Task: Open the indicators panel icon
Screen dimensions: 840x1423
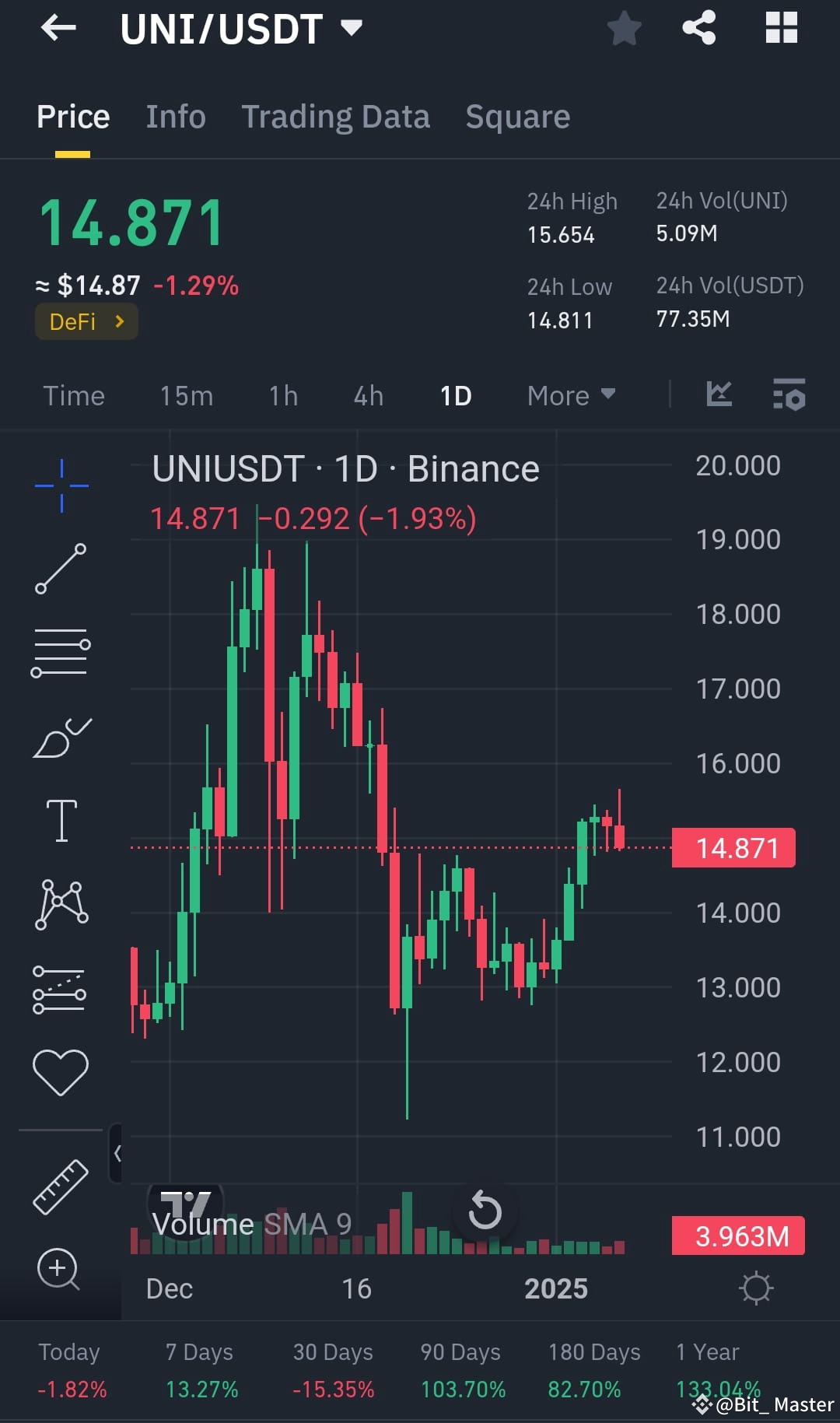Action: [x=719, y=395]
